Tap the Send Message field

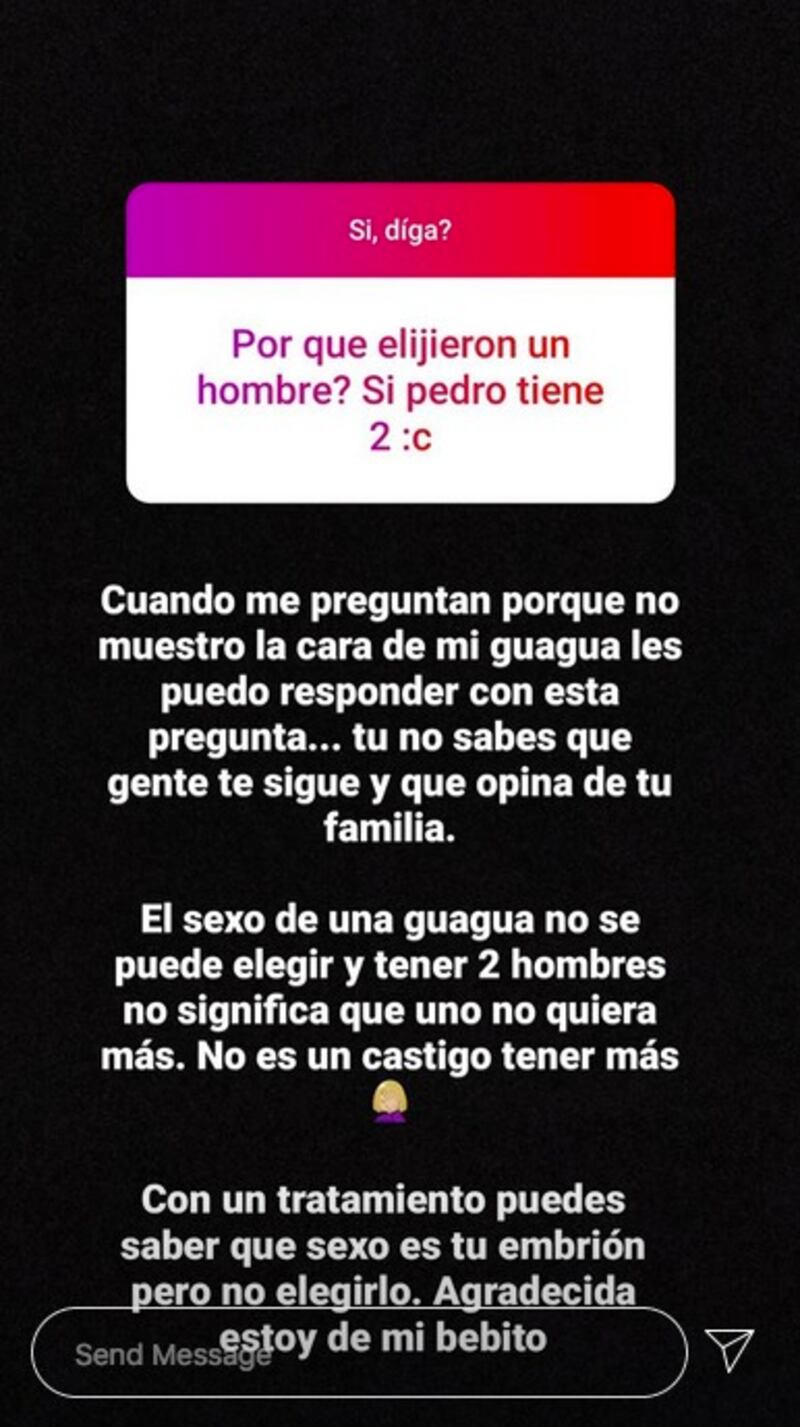coord(359,1352)
